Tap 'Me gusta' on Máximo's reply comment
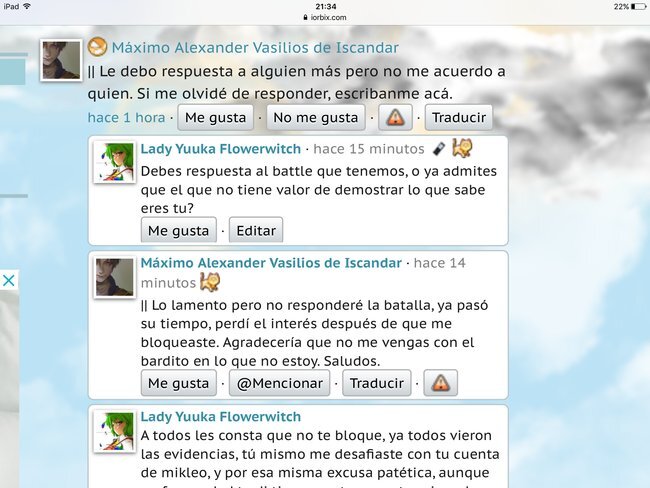This screenshot has width=650, height=488. point(179,383)
